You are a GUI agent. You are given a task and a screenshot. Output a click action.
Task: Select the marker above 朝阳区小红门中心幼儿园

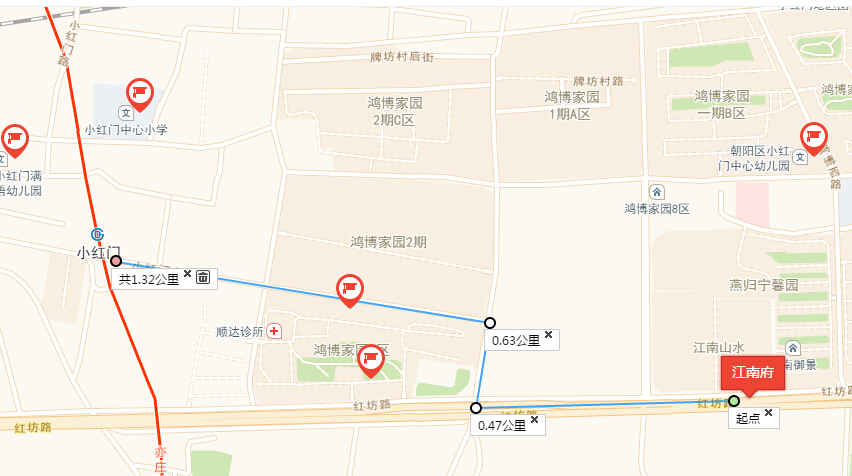click(x=814, y=137)
